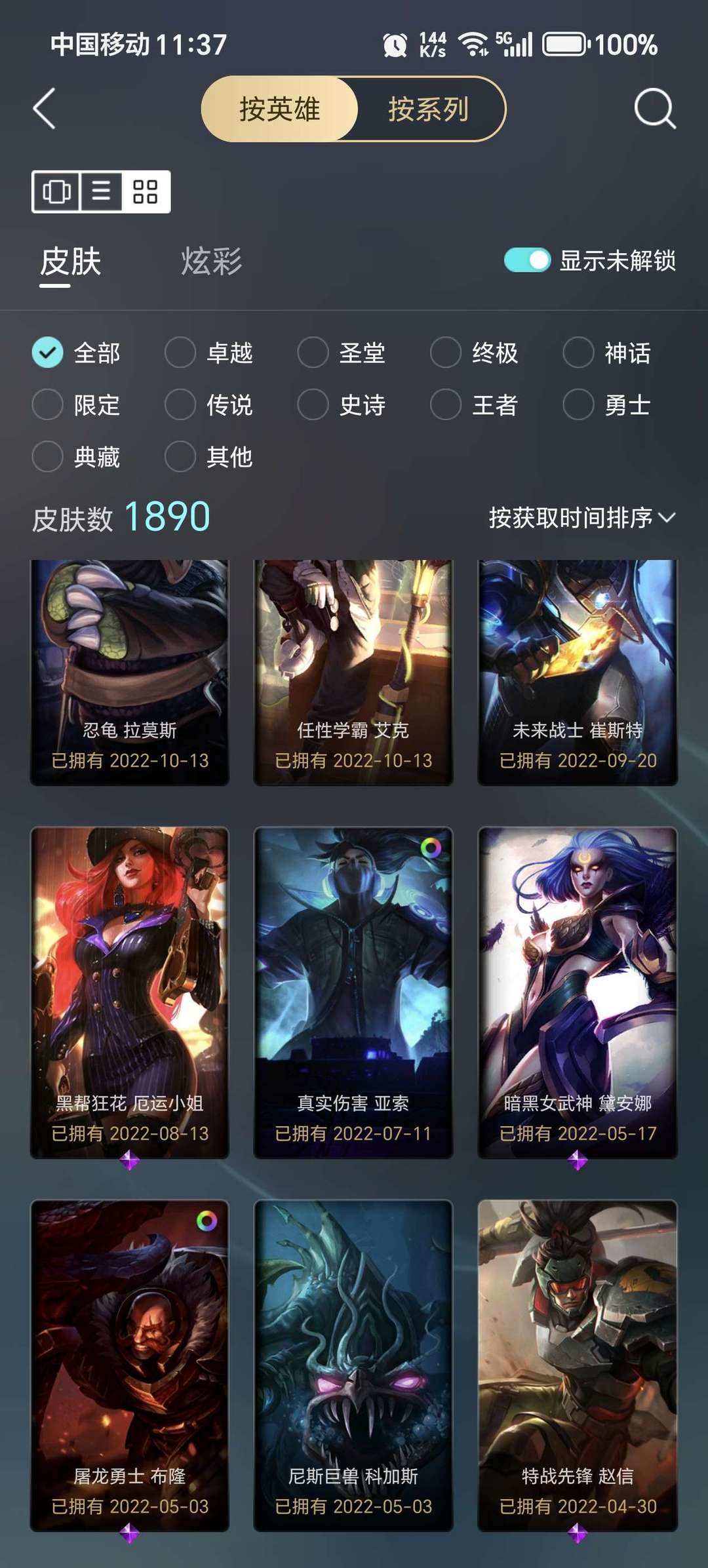Open the 炫彩 tab
The height and width of the screenshot is (1568, 708).
[x=211, y=264]
